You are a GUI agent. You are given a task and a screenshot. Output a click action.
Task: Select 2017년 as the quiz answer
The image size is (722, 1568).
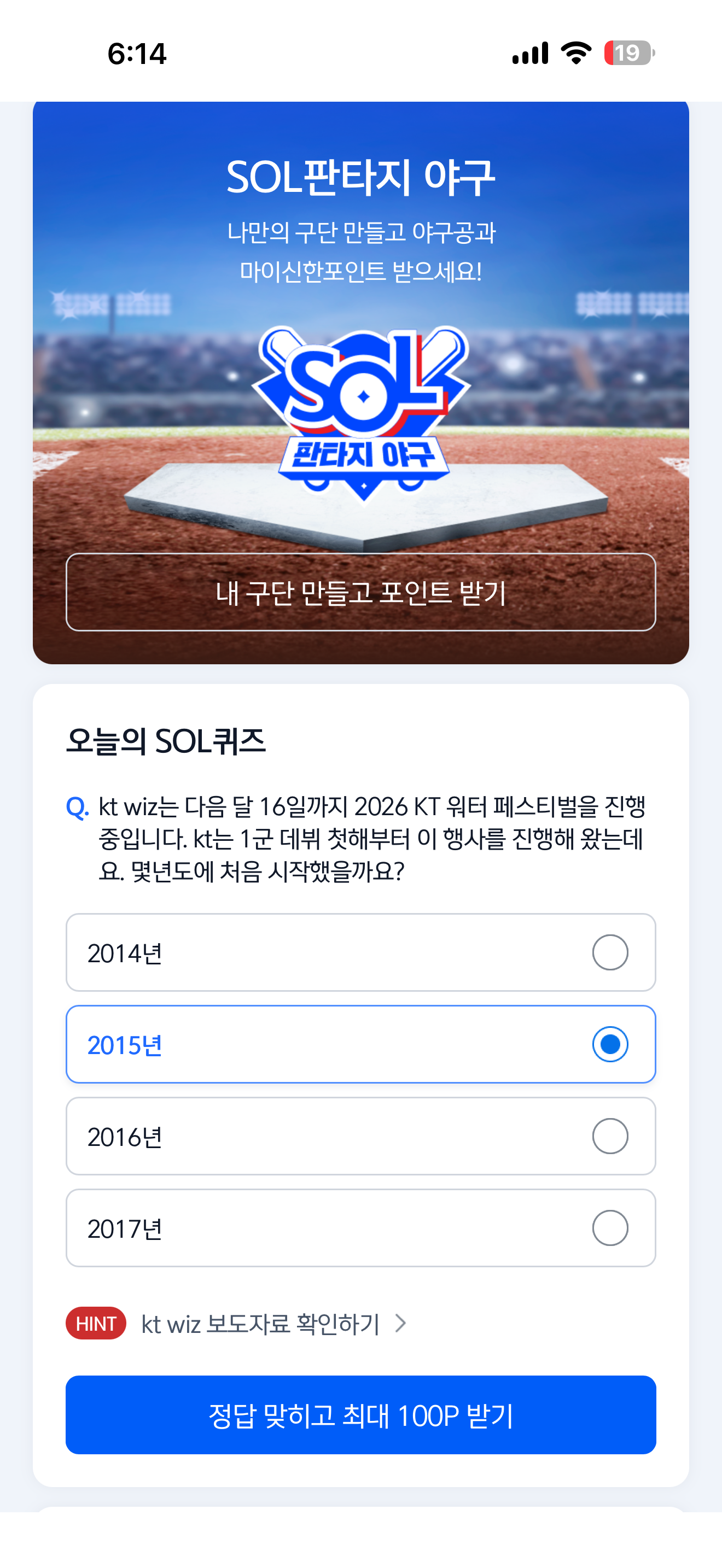(x=360, y=1228)
